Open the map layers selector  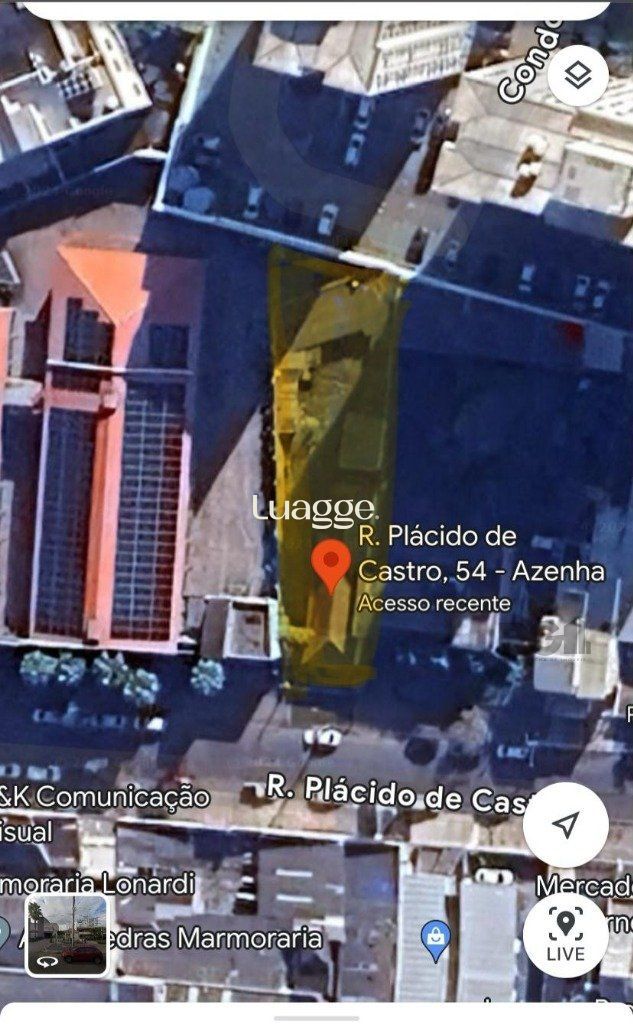click(x=578, y=77)
